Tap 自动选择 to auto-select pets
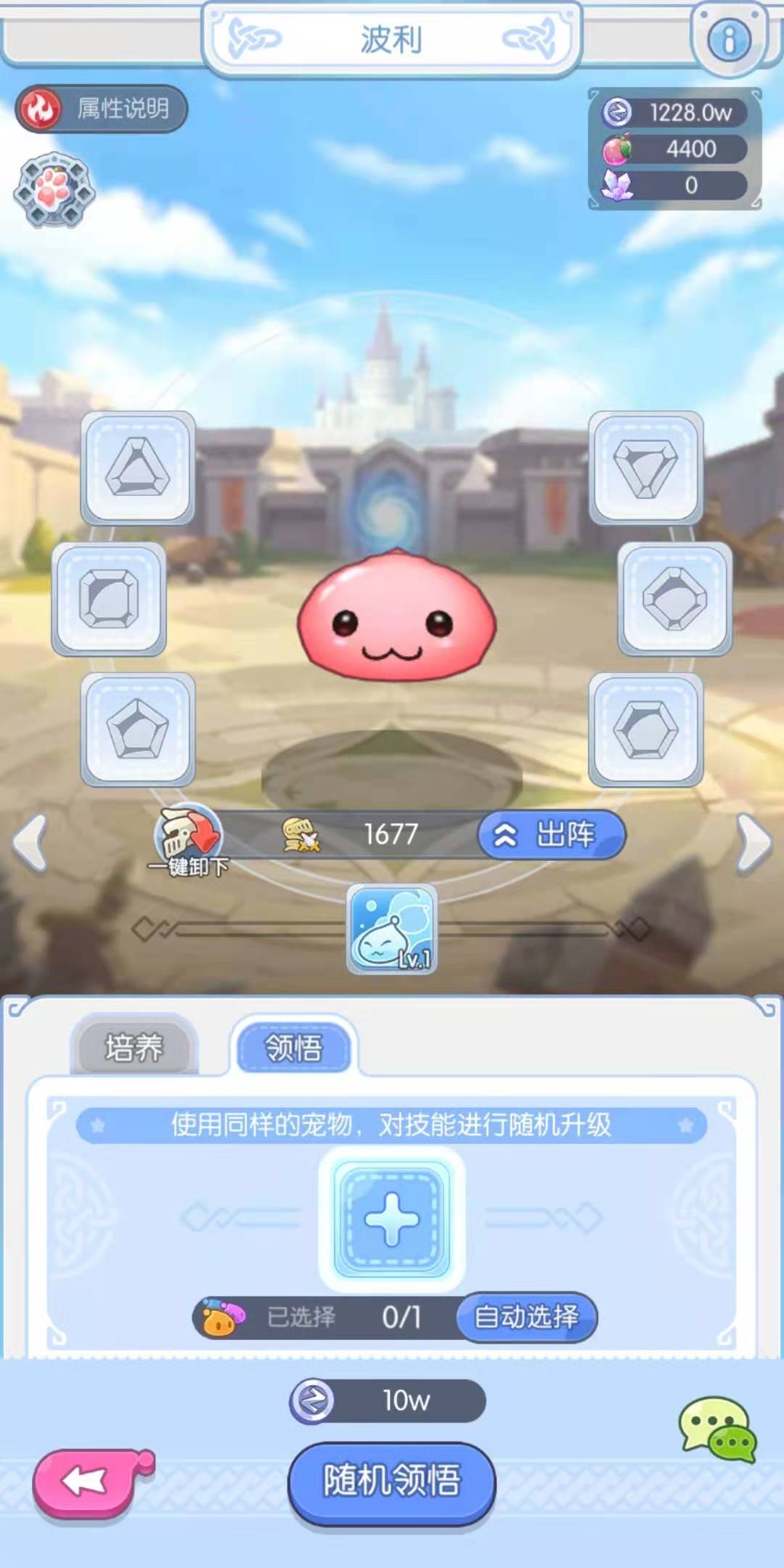This screenshot has width=784, height=1568. pos(526,1316)
